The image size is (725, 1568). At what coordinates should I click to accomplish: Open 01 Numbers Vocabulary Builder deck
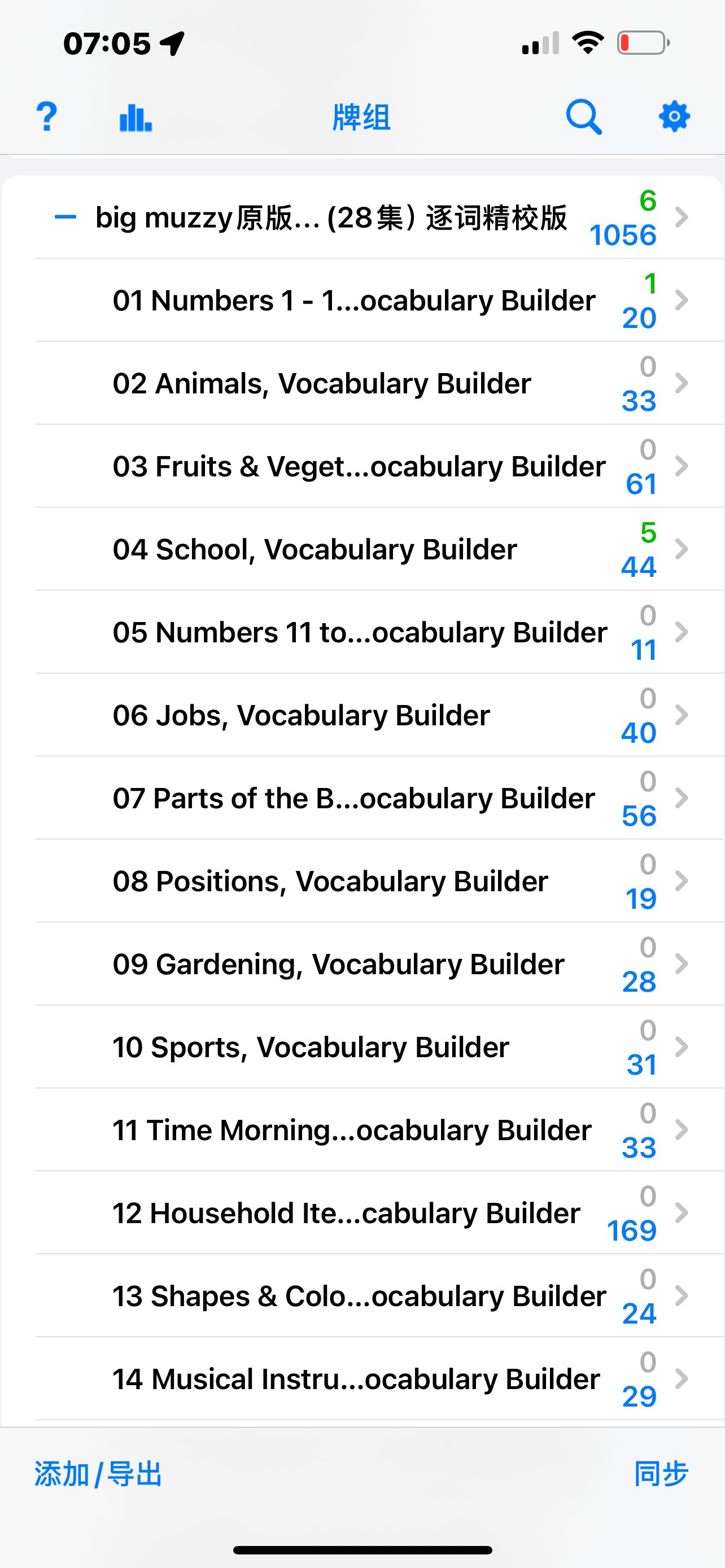click(x=379, y=300)
